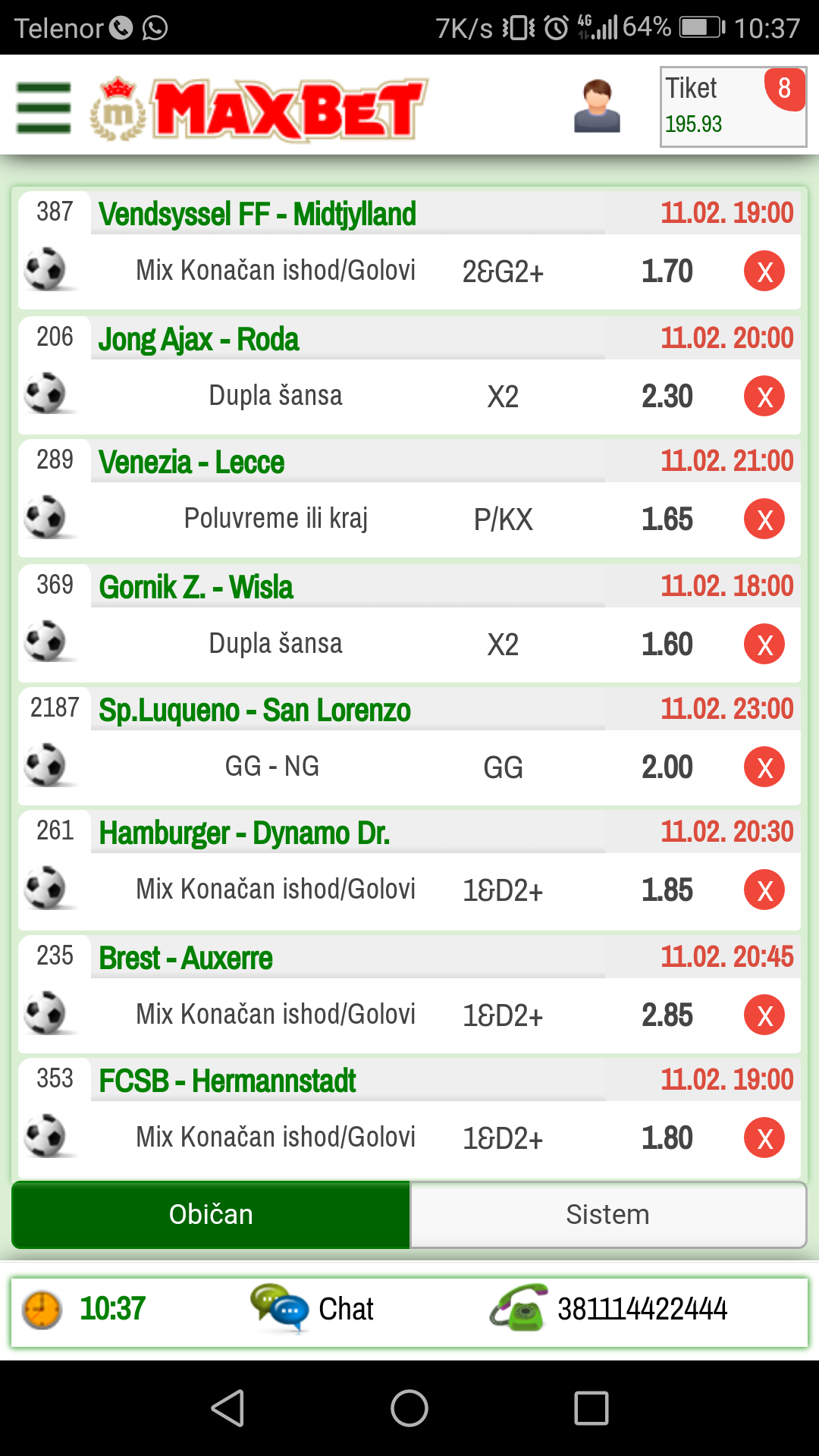Switch to the Sistem tab
Viewport: 819px width, 1456px height.
point(607,1215)
